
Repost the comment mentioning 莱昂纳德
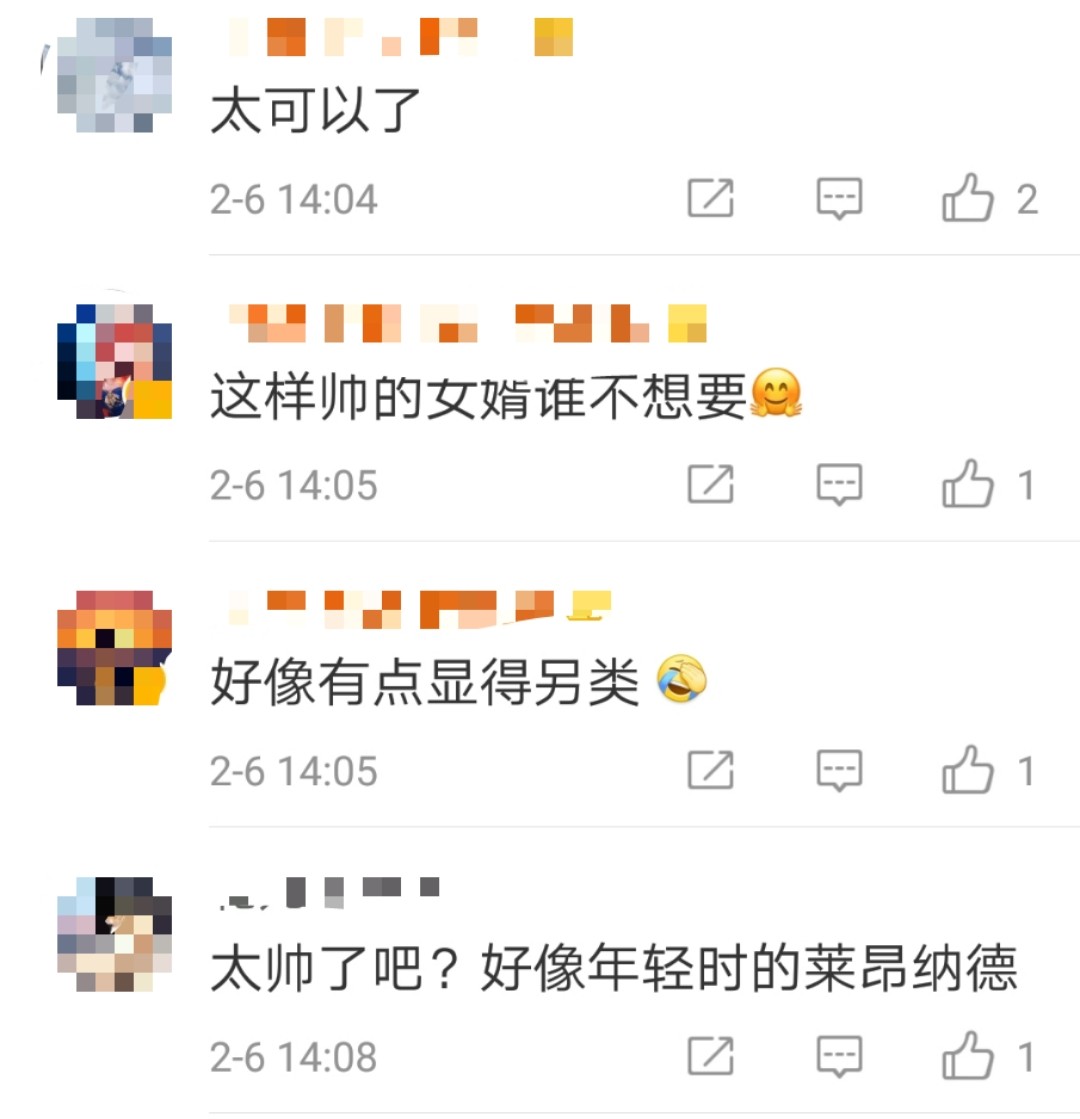click(x=711, y=1057)
